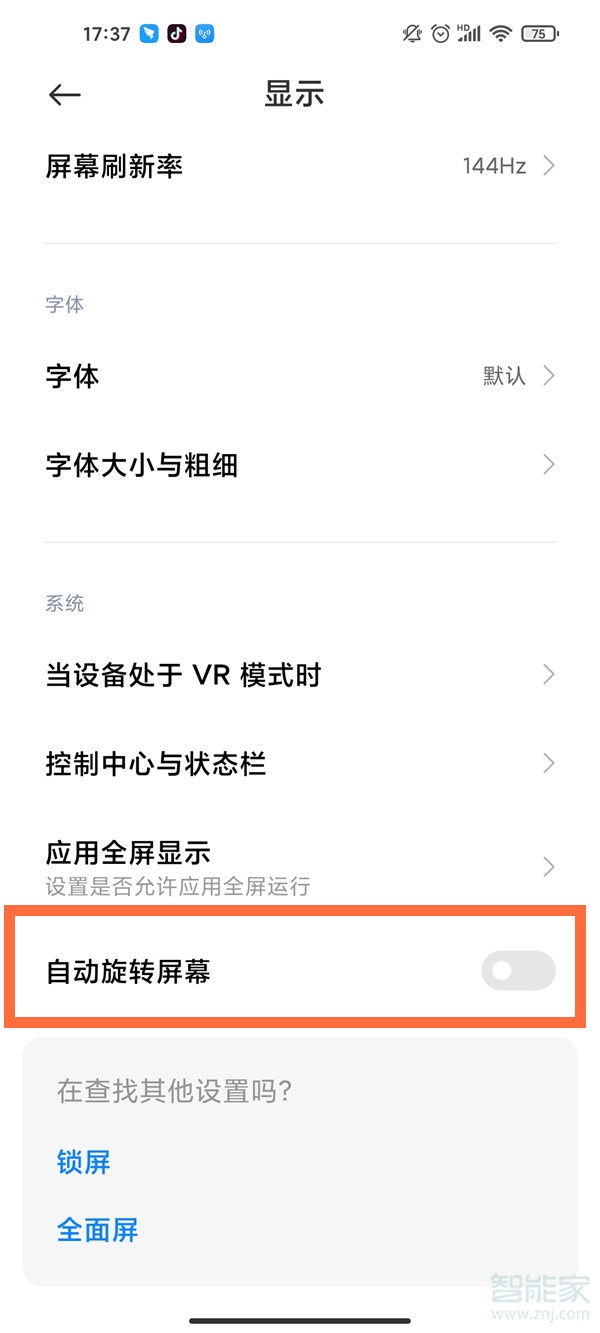Open the 全面屏 link
The height and width of the screenshot is (1333, 600).
[98, 1229]
